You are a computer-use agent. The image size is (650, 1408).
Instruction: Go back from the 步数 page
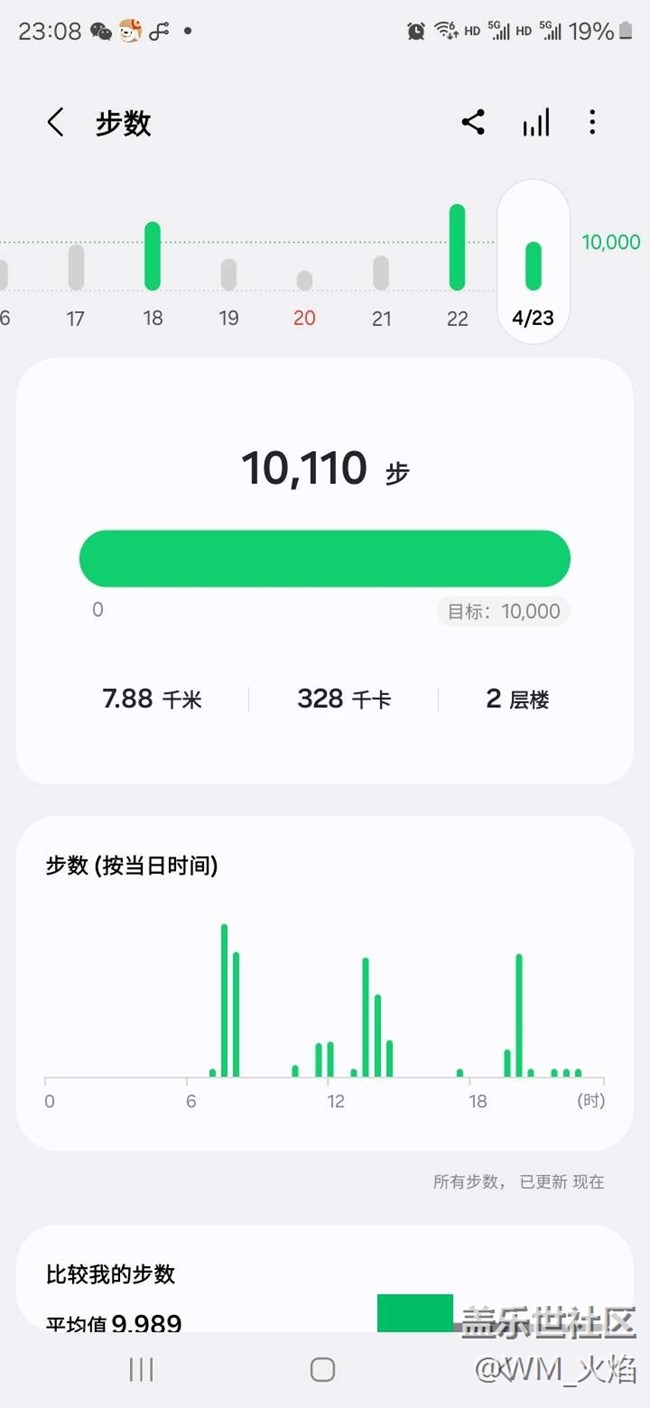(55, 123)
